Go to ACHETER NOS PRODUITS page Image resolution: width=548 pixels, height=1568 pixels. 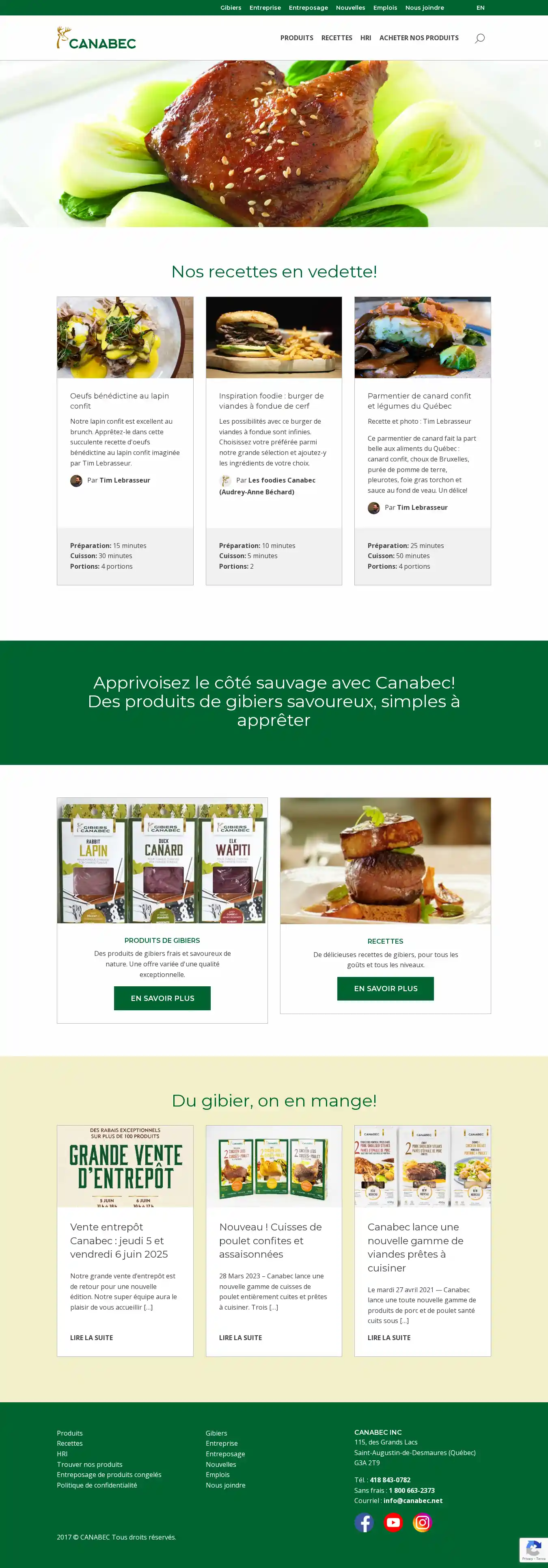[x=419, y=38]
